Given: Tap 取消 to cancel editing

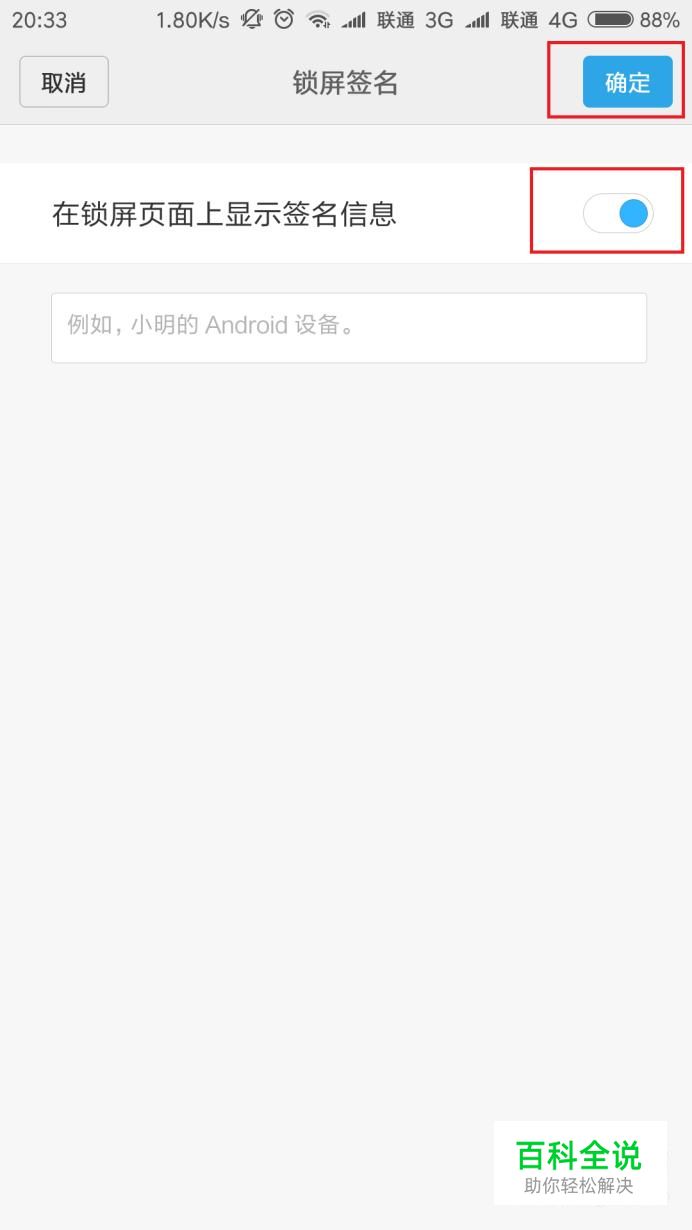Looking at the screenshot, I should (64, 82).
